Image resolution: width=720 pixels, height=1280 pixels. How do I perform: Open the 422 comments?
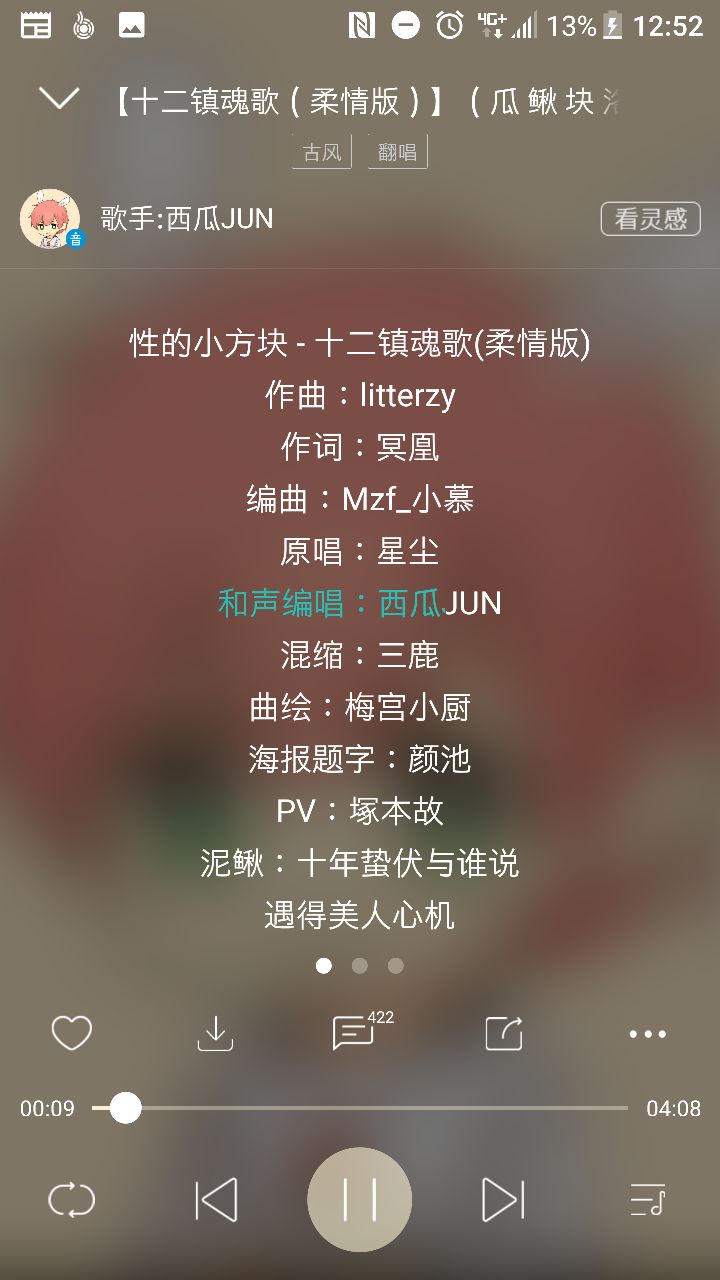point(355,1033)
